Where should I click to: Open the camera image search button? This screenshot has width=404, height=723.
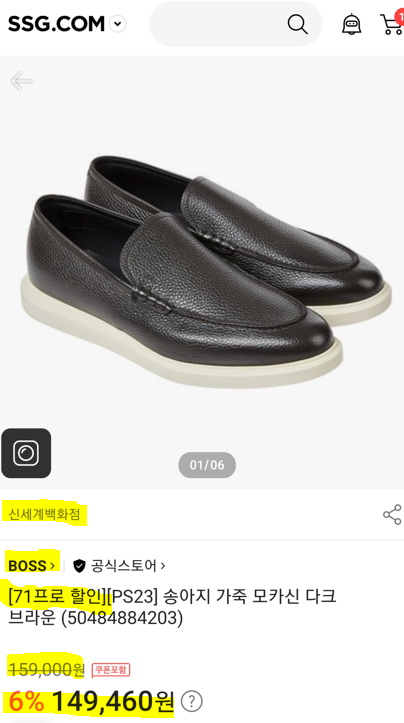pos(26,453)
